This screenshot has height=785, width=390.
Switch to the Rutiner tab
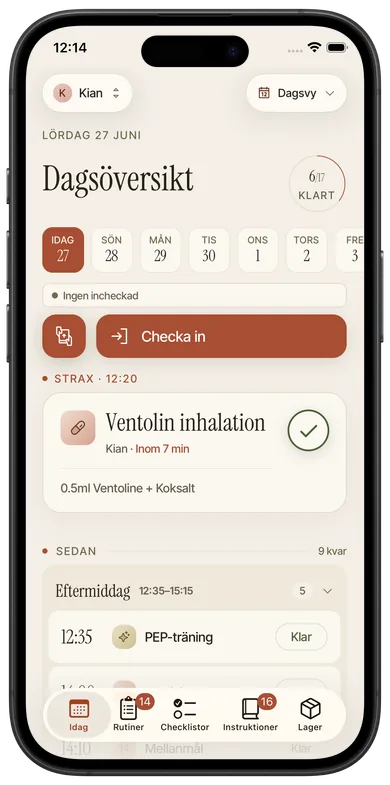pos(129,715)
